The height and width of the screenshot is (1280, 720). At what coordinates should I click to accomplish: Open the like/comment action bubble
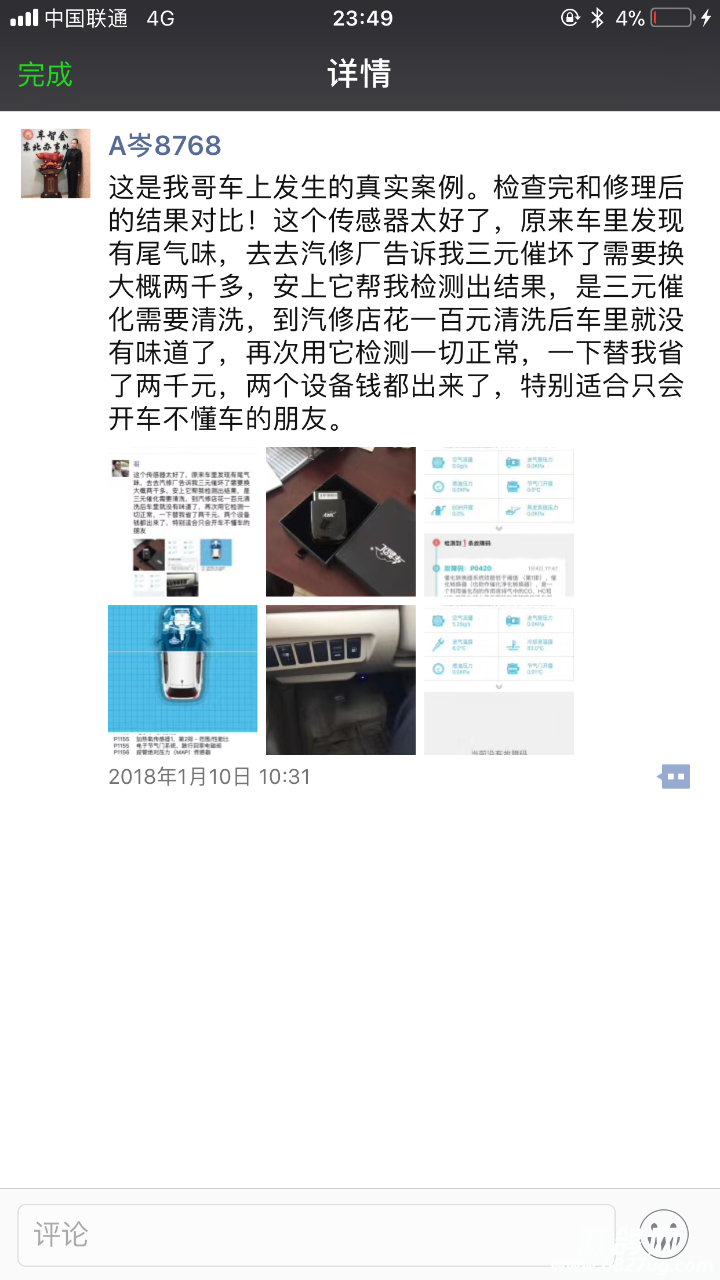[x=675, y=776]
